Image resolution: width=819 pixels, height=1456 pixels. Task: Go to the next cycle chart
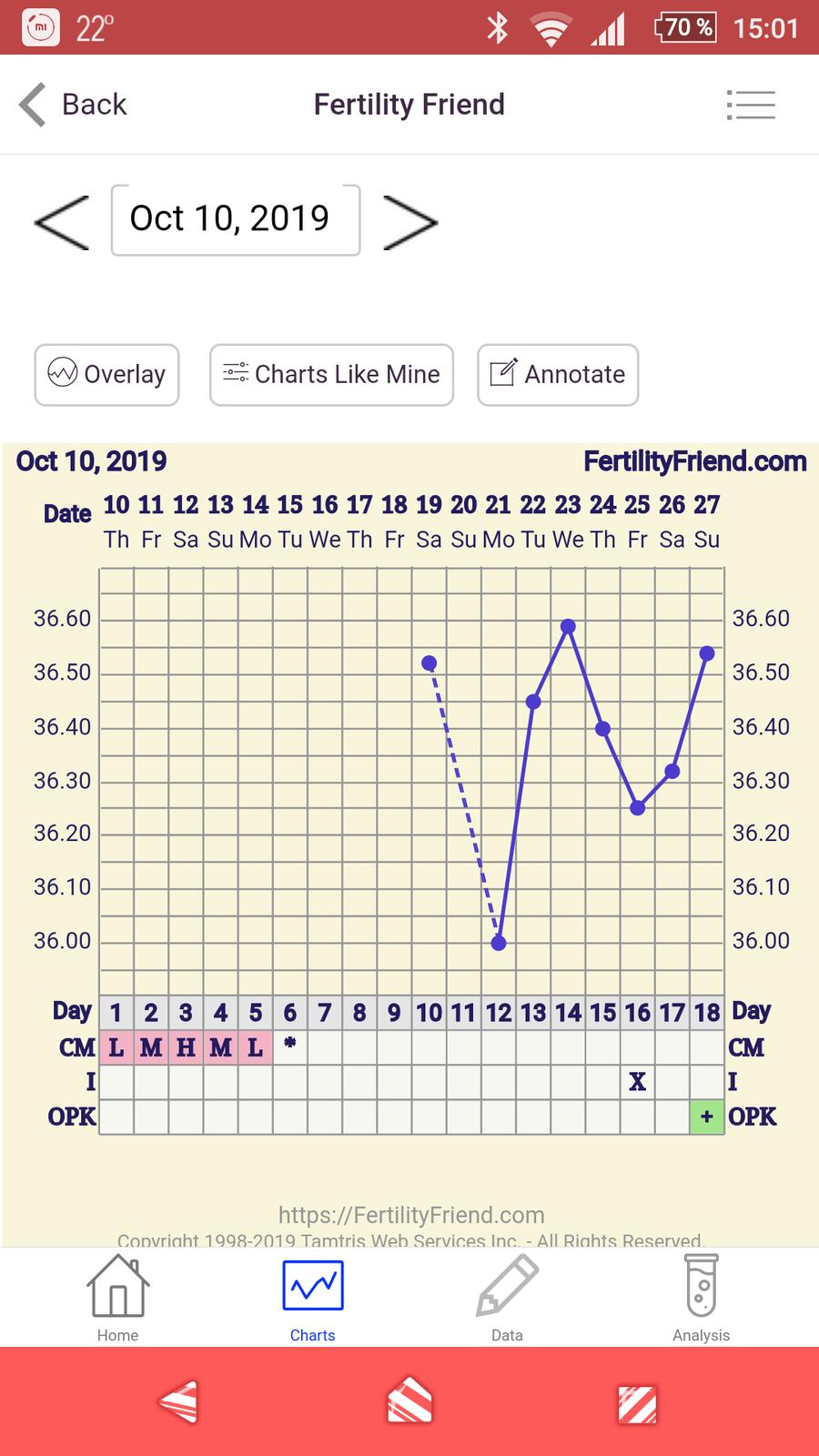point(409,221)
